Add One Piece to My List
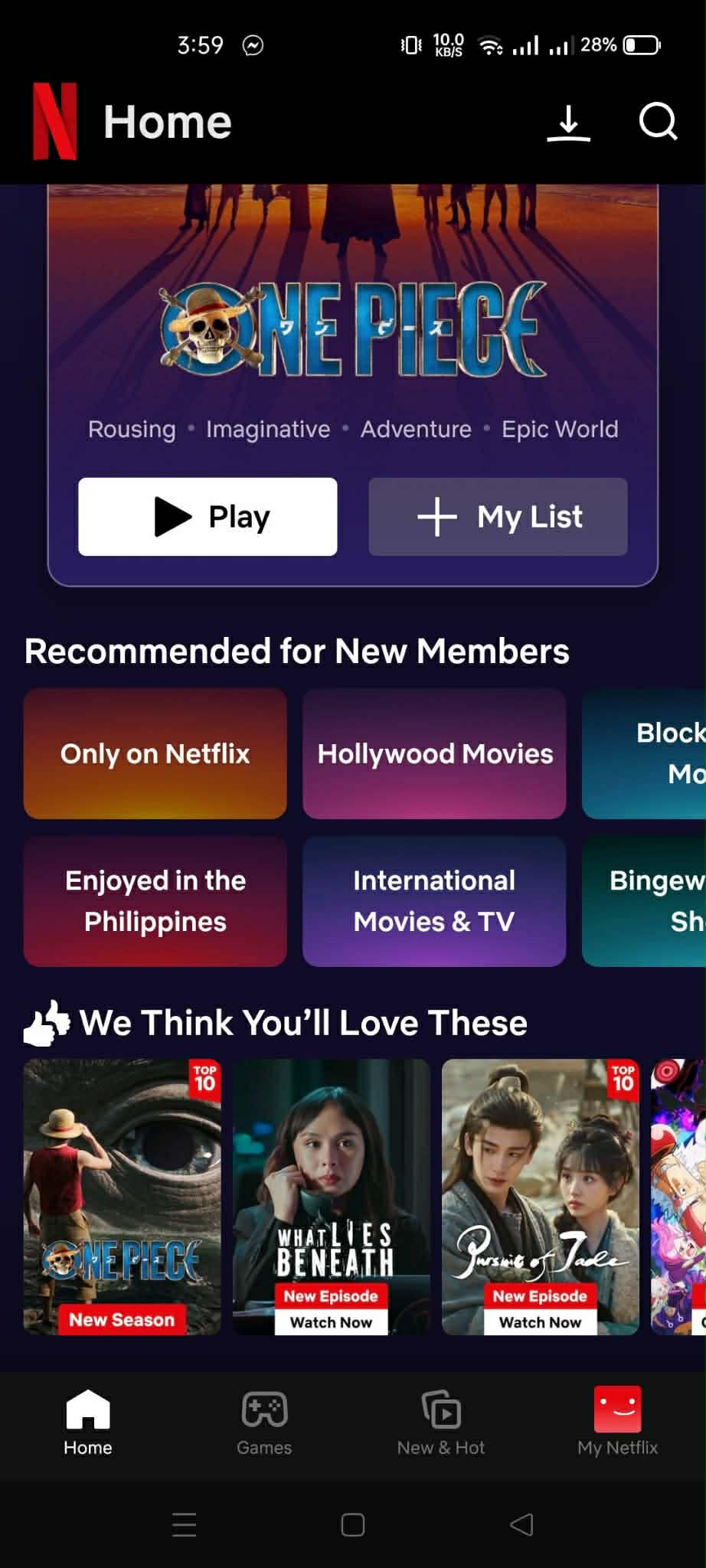The height and width of the screenshot is (1568, 706). point(498,517)
